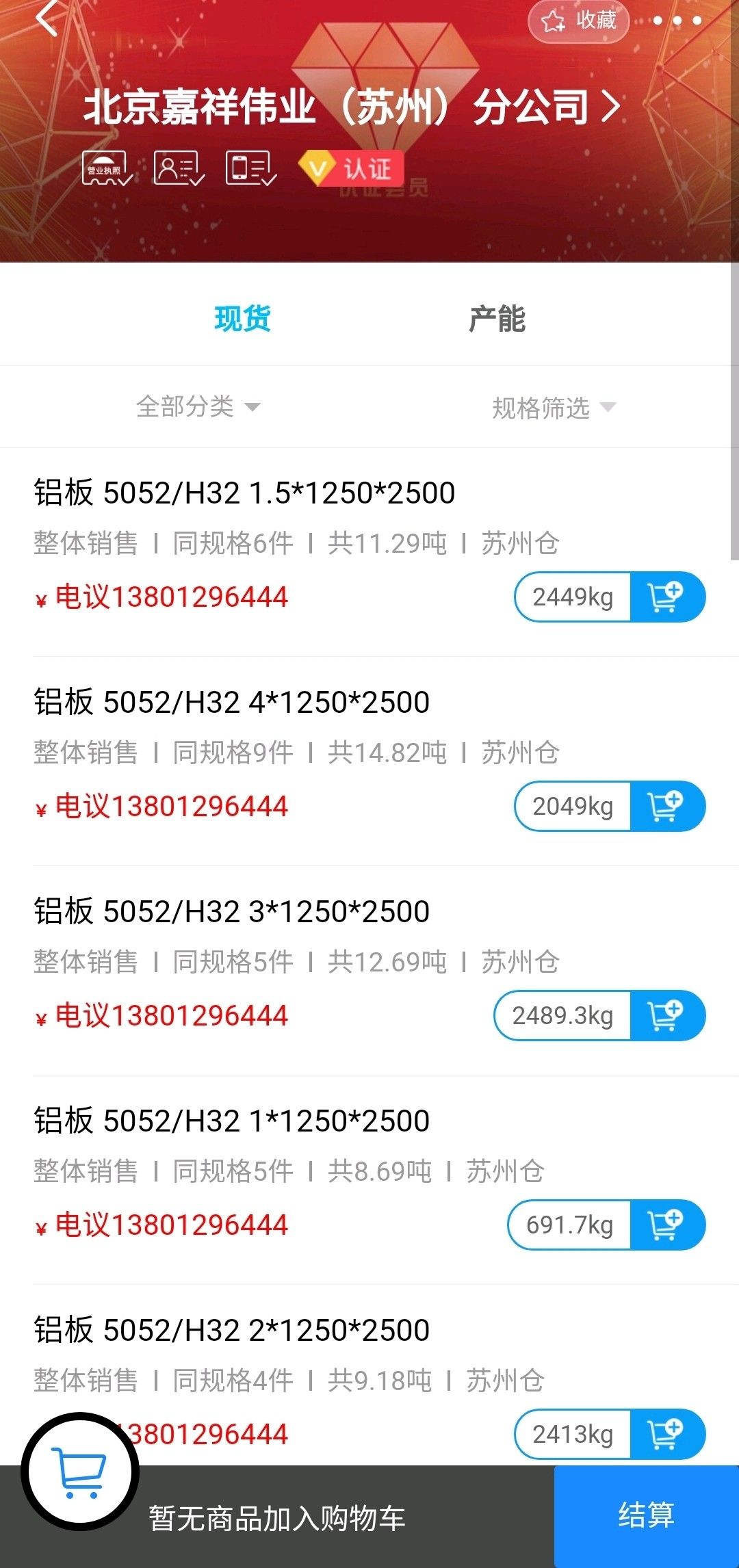Add the 2413kg item to cart
Viewport: 739px width, 1568px height.
[x=666, y=1435]
